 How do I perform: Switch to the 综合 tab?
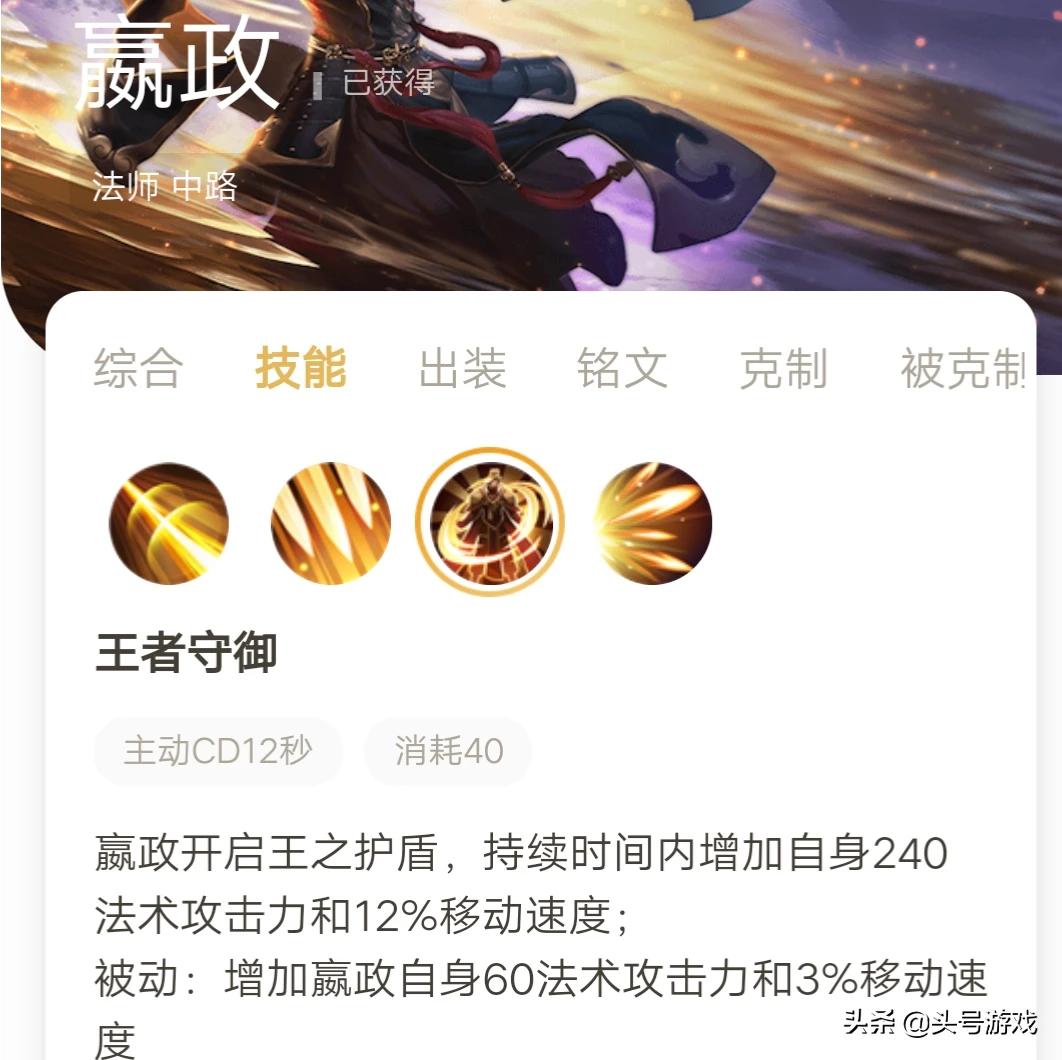point(138,369)
